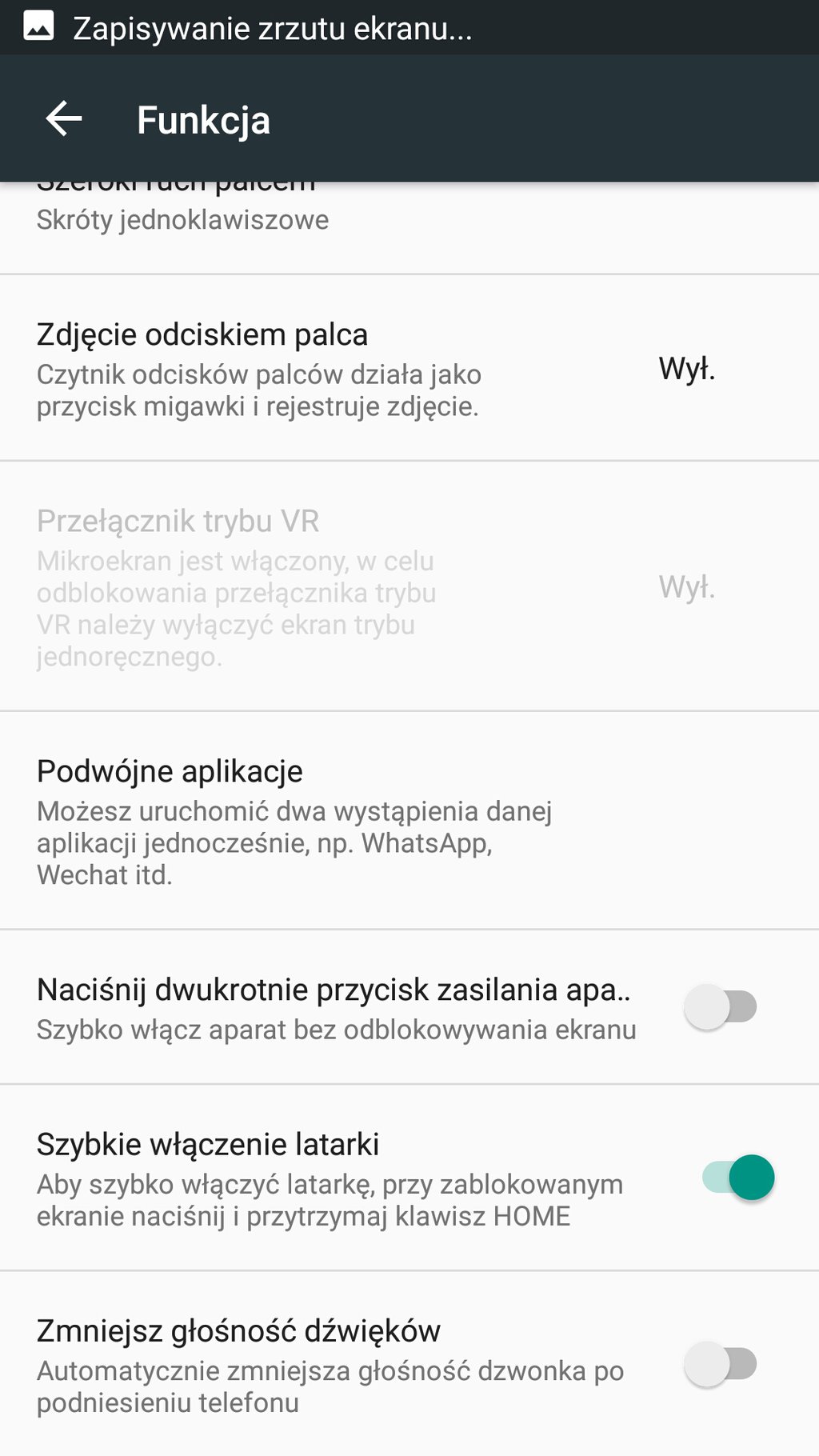This screenshot has width=819, height=1456.
Task: Turn off Szybkie włączenie latarki switch
Action: click(x=737, y=1178)
